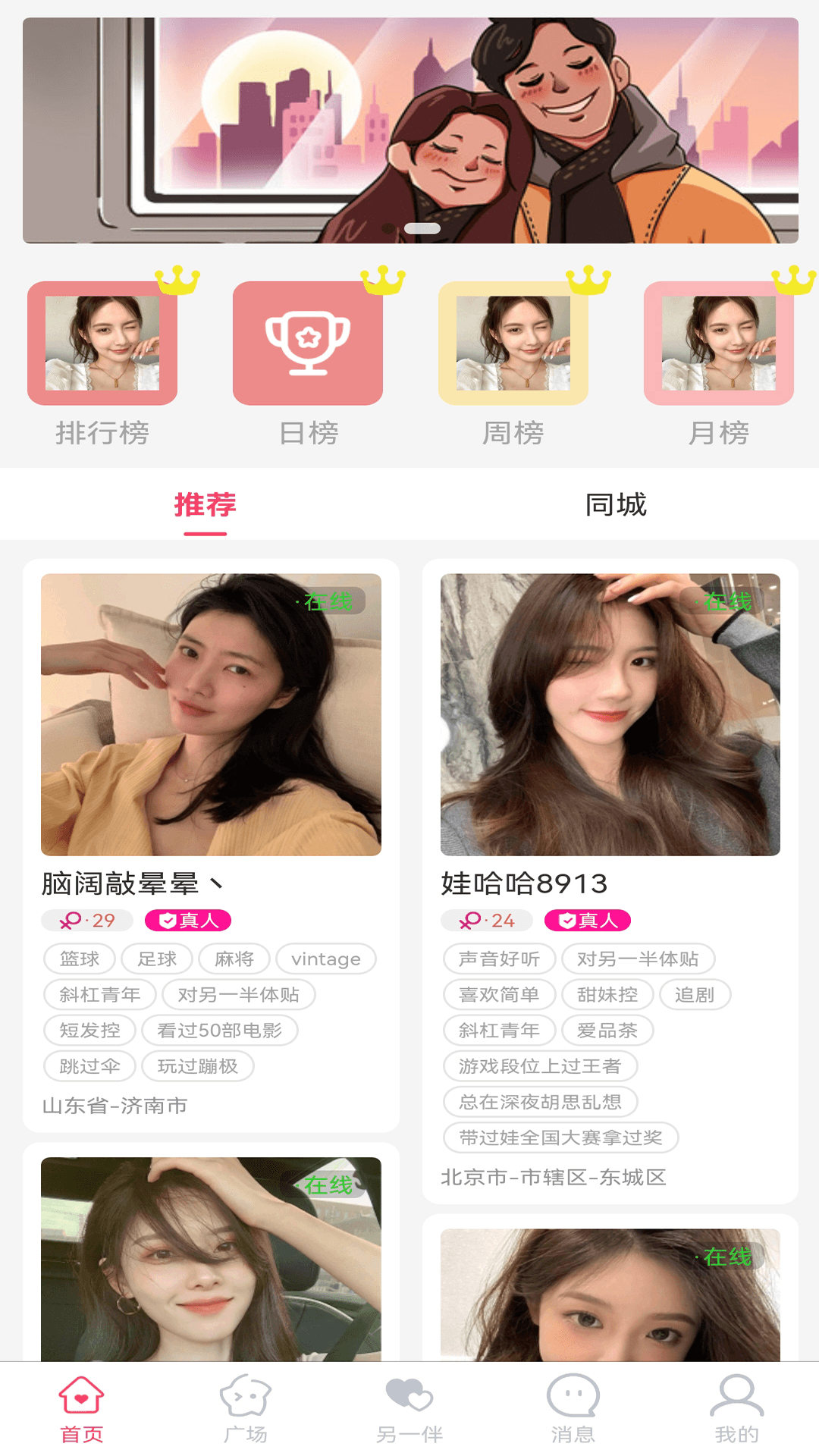Tap the carousel page indicator under banner
Viewport: 819px width, 1456px height.
point(422,227)
